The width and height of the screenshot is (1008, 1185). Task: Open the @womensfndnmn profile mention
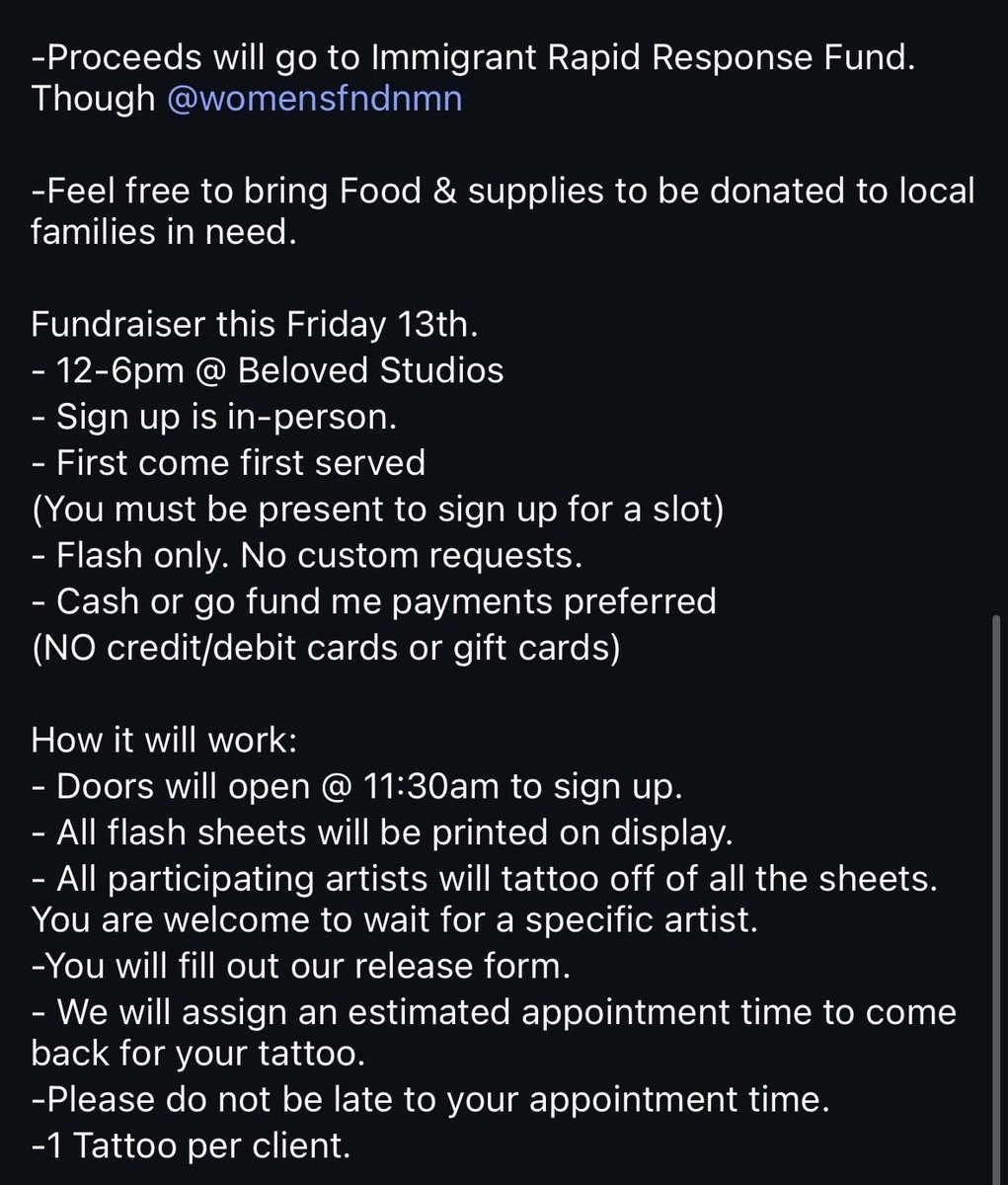pos(315,99)
